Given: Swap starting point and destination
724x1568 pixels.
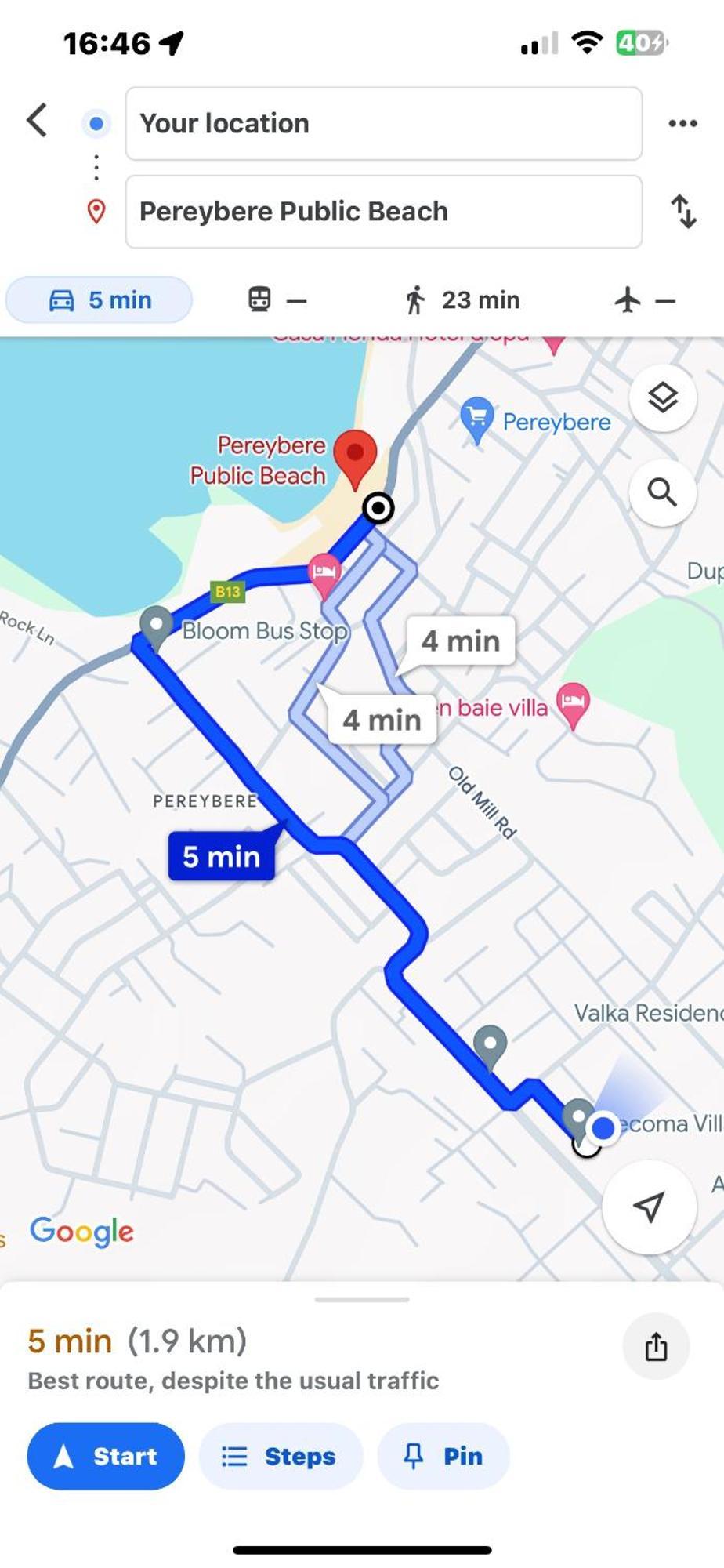Looking at the screenshot, I should (683, 212).
